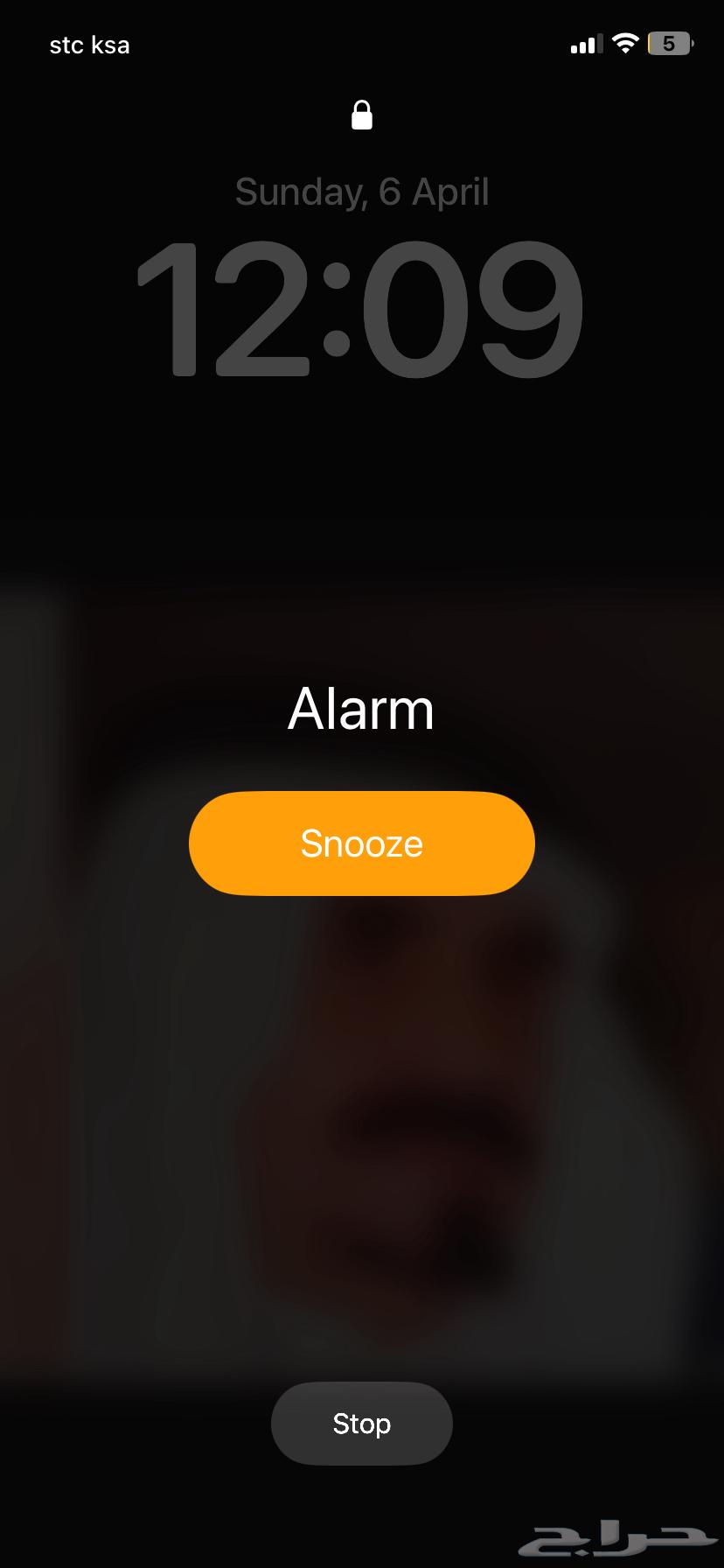Snooze the ringing alarm
Viewport: 724px width, 1568px height.
[361, 843]
